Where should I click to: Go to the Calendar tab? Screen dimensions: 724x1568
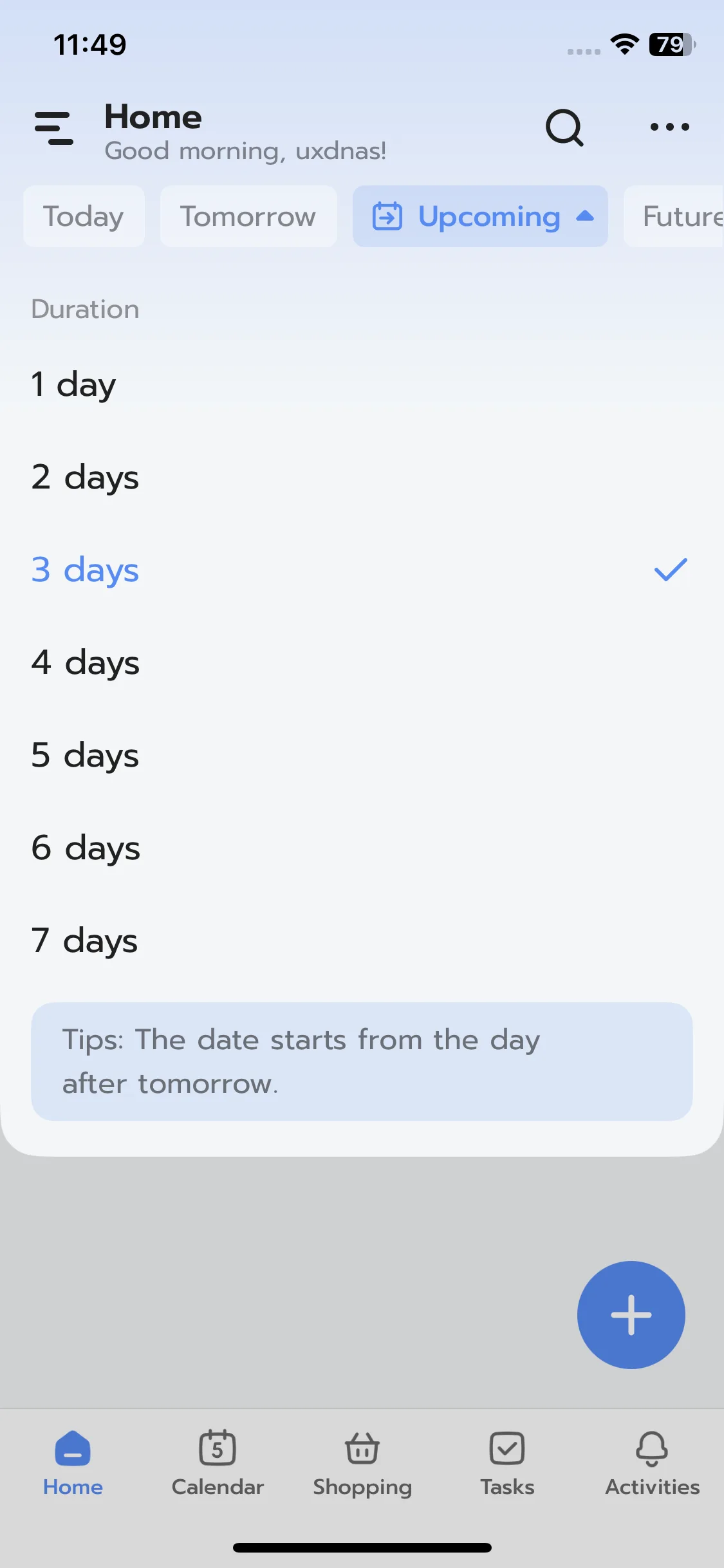point(218,1462)
